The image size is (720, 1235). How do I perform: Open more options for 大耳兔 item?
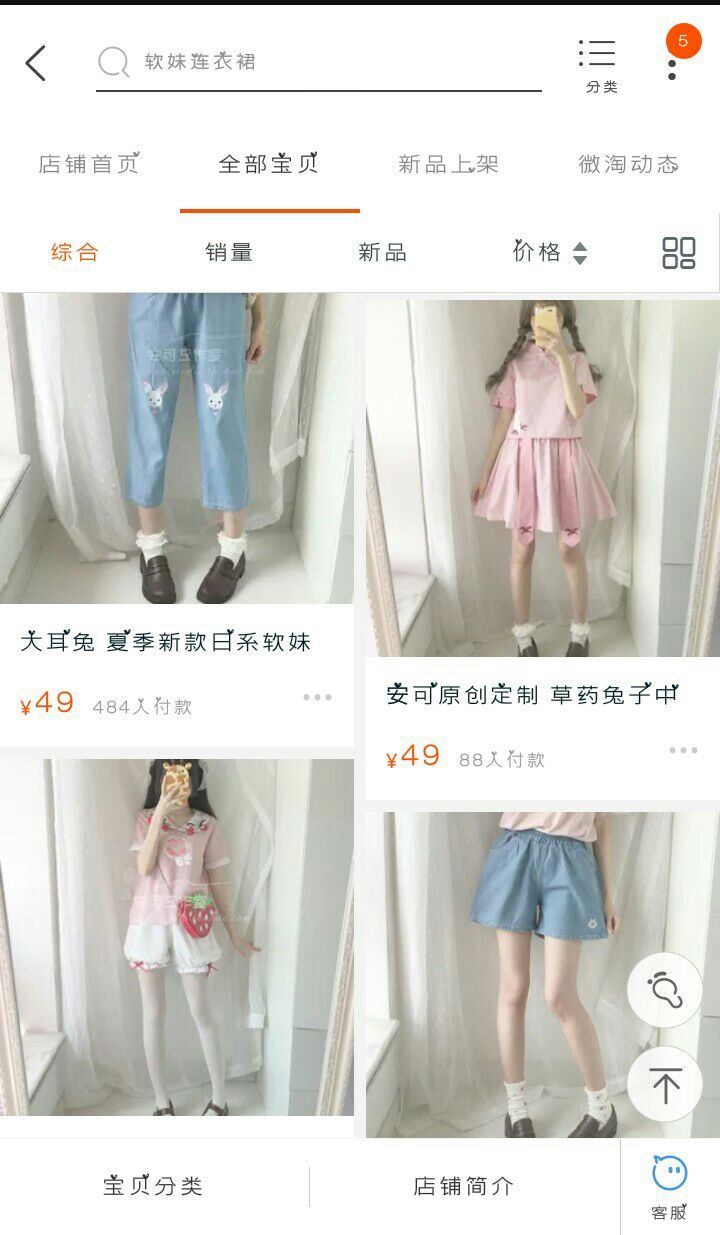tap(317, 698)
